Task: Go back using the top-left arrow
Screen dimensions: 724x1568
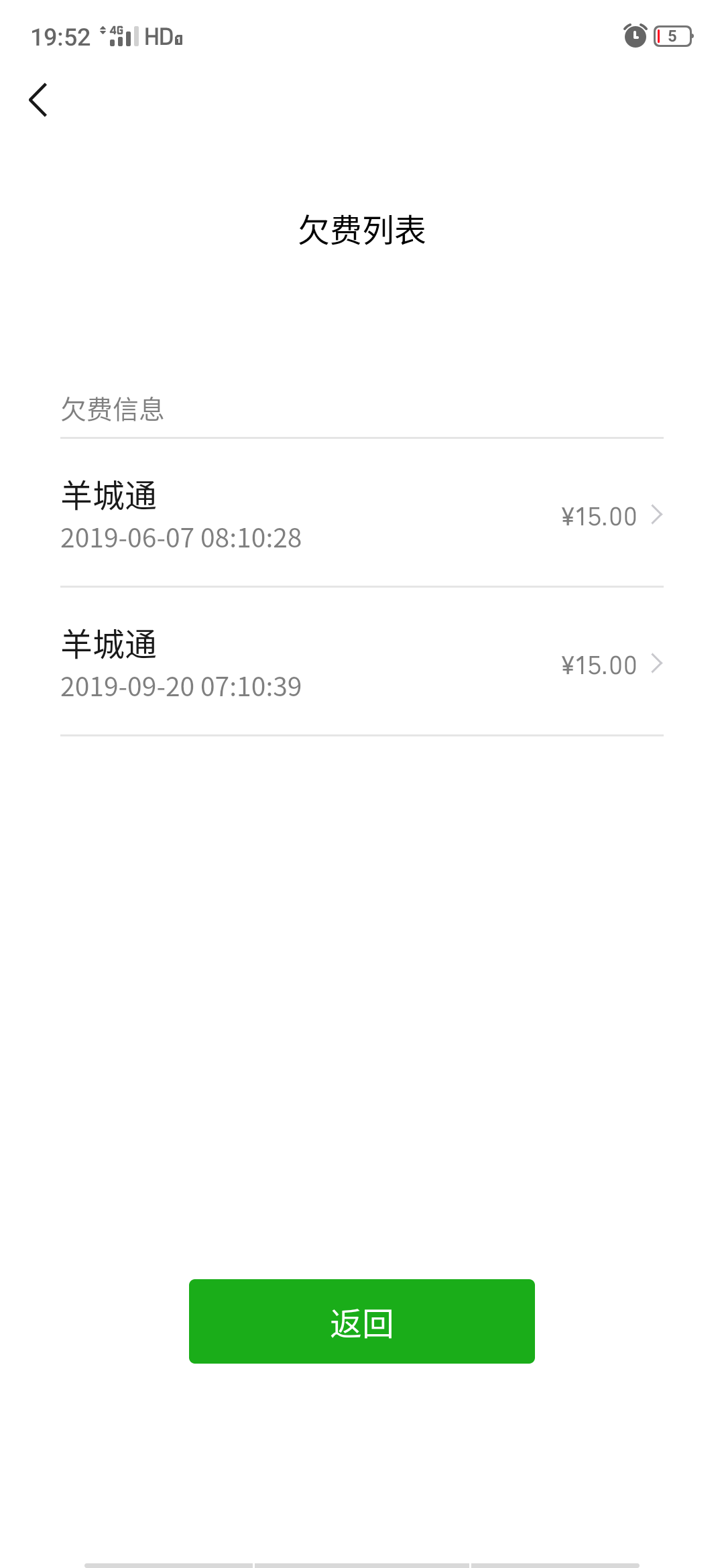Action: point(38,100)
